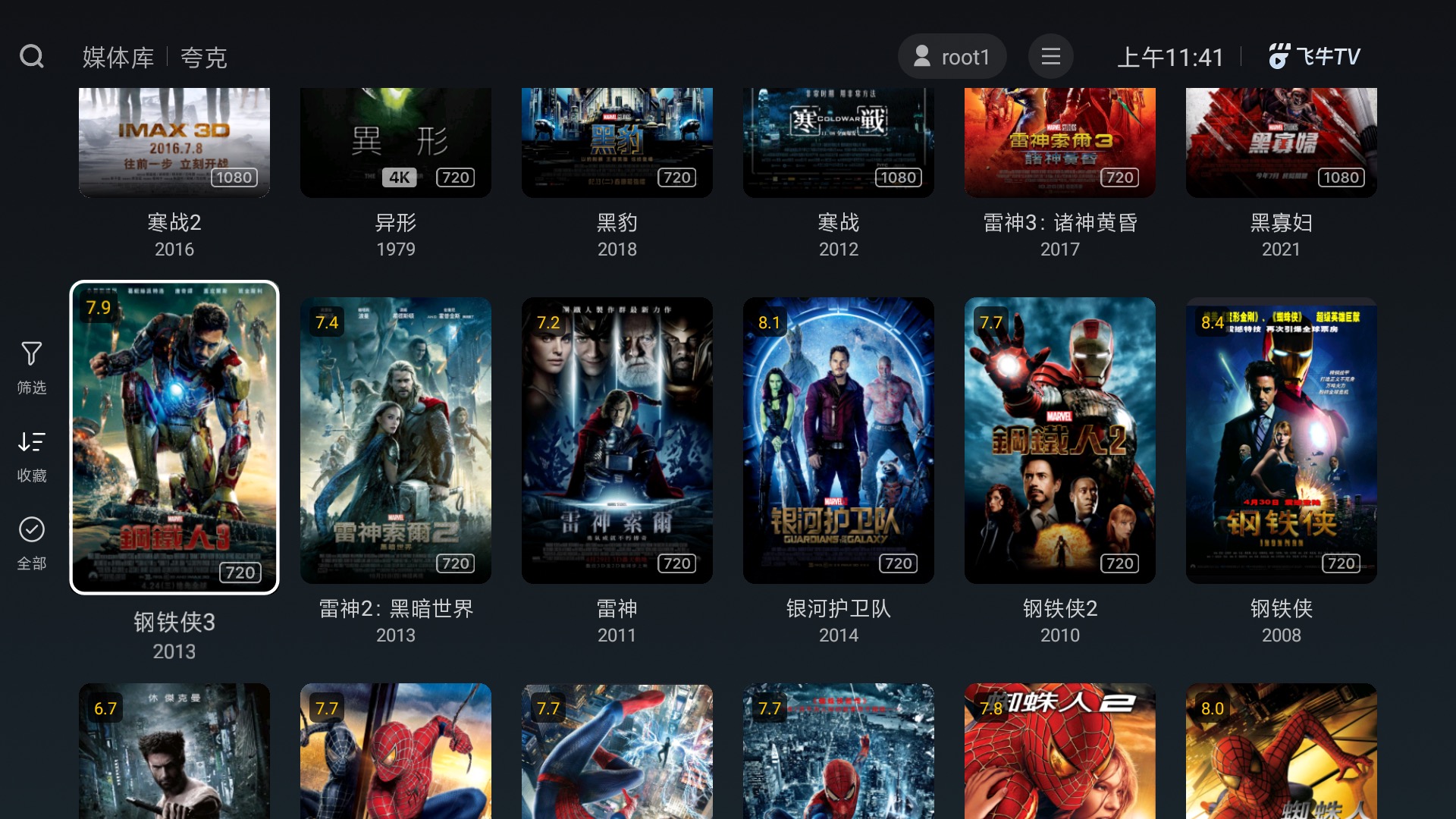Open the 2008 movie 钢铁侠
This screenshot has height=819, width=1456.
(x=1282, y=440)
